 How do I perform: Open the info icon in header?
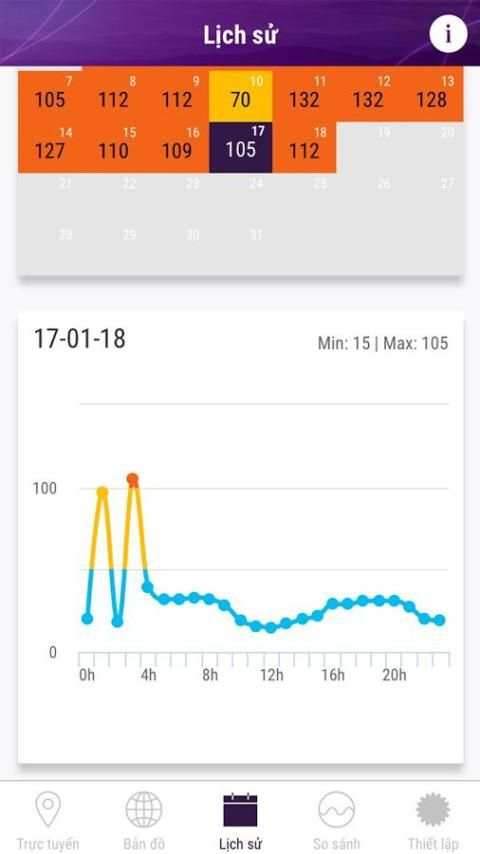pos(448,34)
